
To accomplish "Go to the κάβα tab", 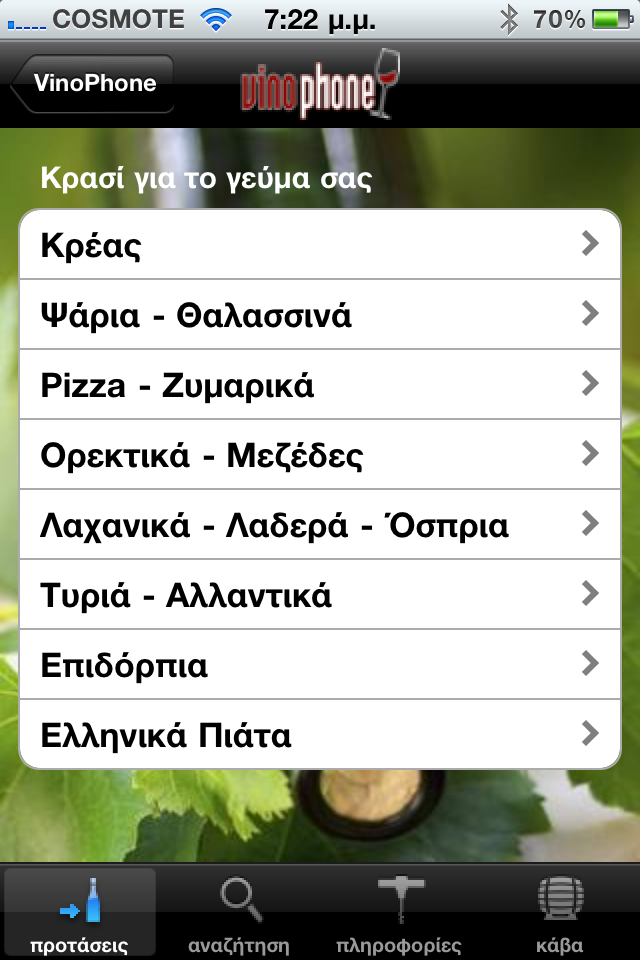I will [x=559, y=914].
